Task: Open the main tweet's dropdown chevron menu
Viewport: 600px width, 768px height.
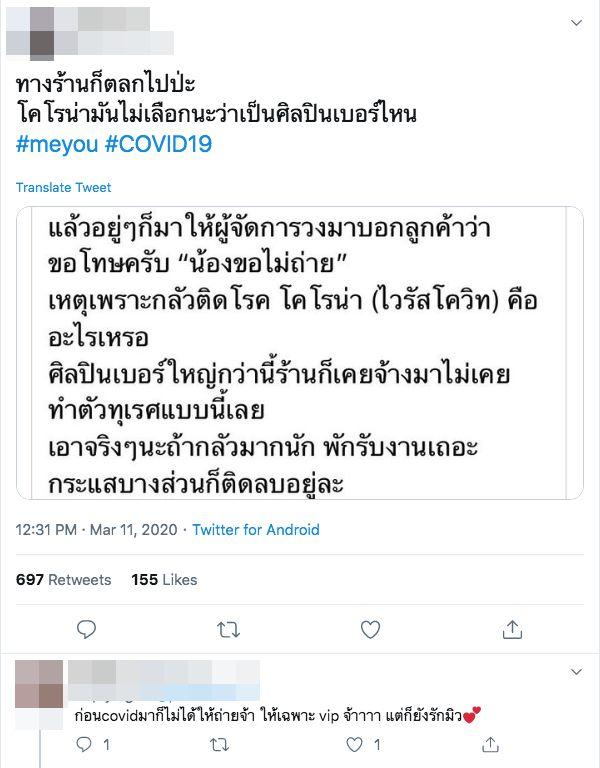Action: coord(576,22)
